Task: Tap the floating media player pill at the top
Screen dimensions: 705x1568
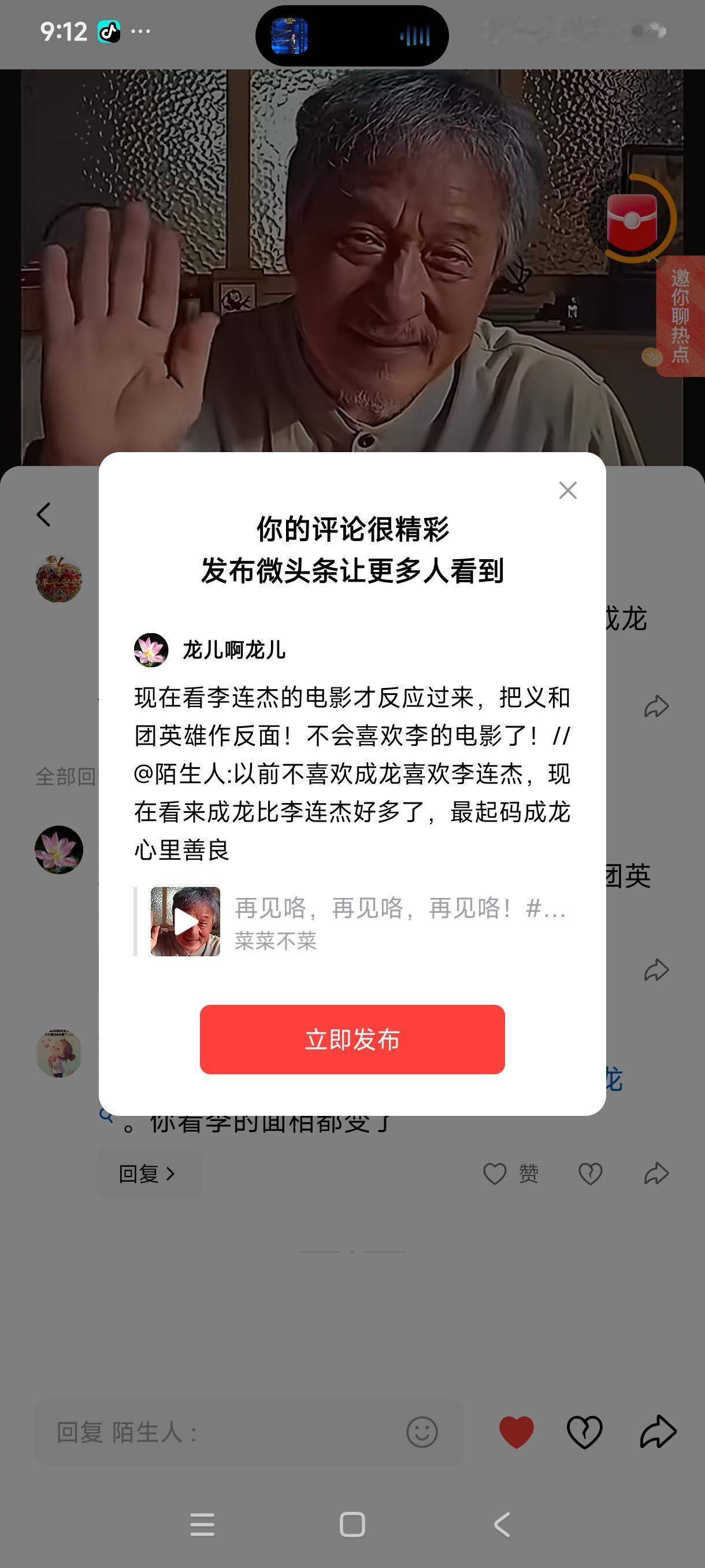Action: [352, 35]
